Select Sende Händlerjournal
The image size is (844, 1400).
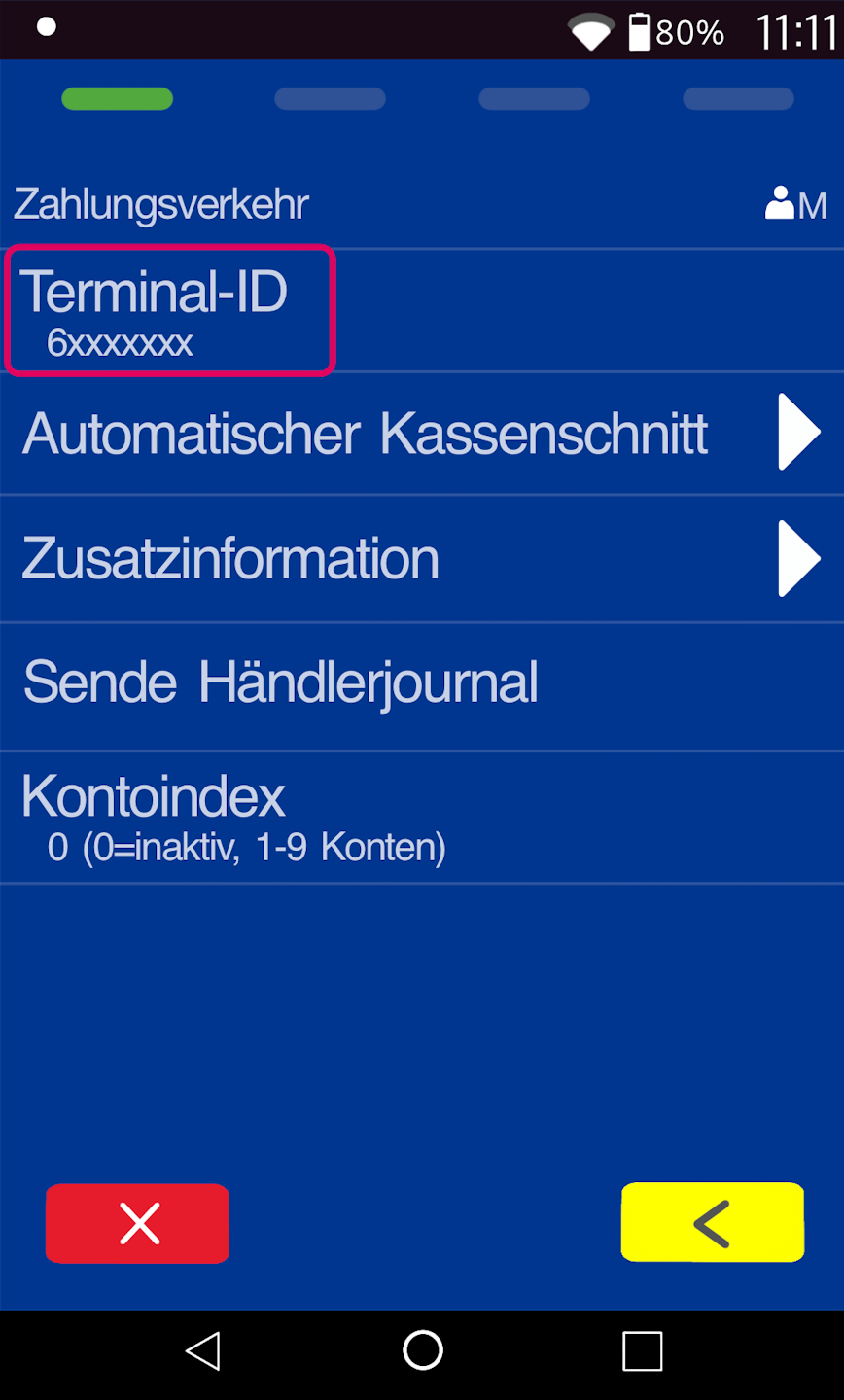[421, 683]
